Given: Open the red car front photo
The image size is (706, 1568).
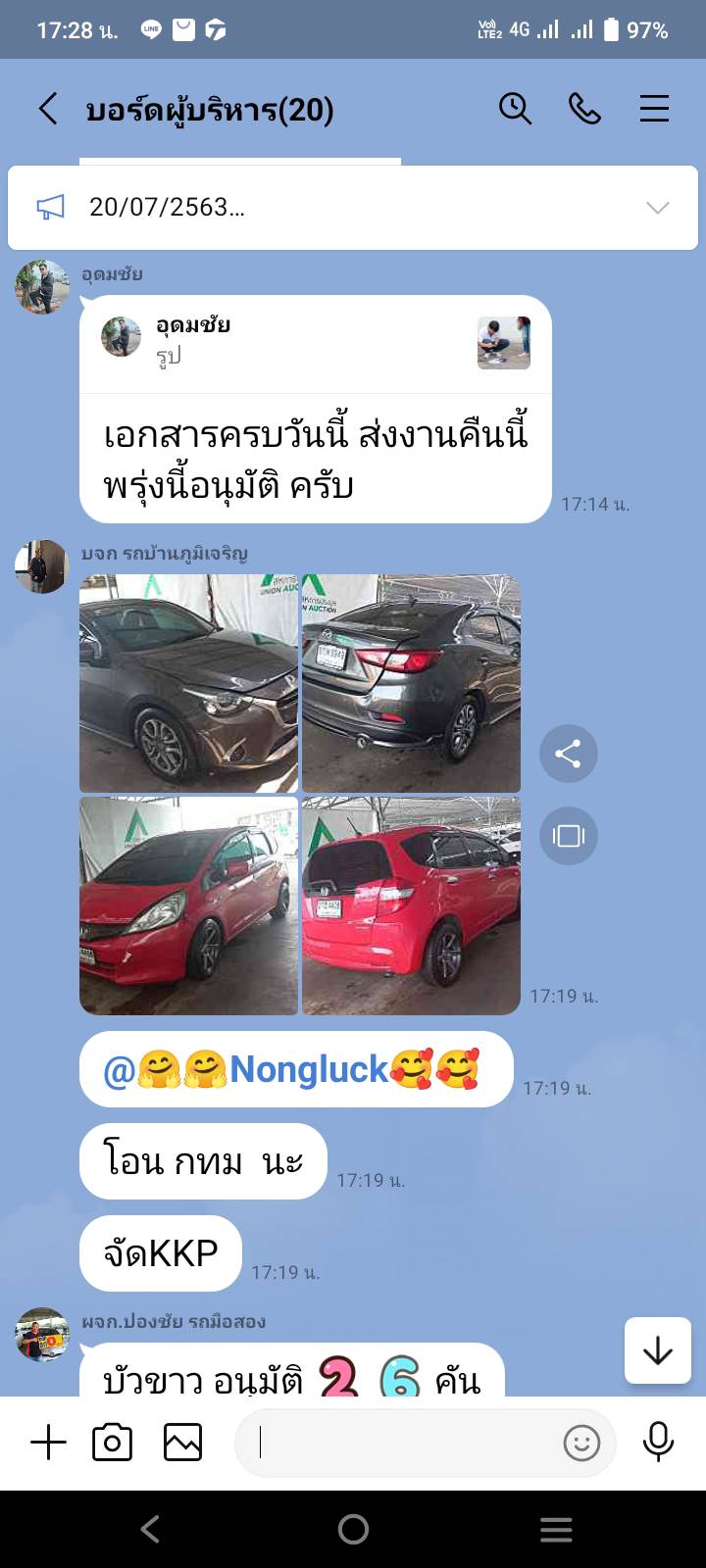Looking at the screenshot, I should 188,906.
